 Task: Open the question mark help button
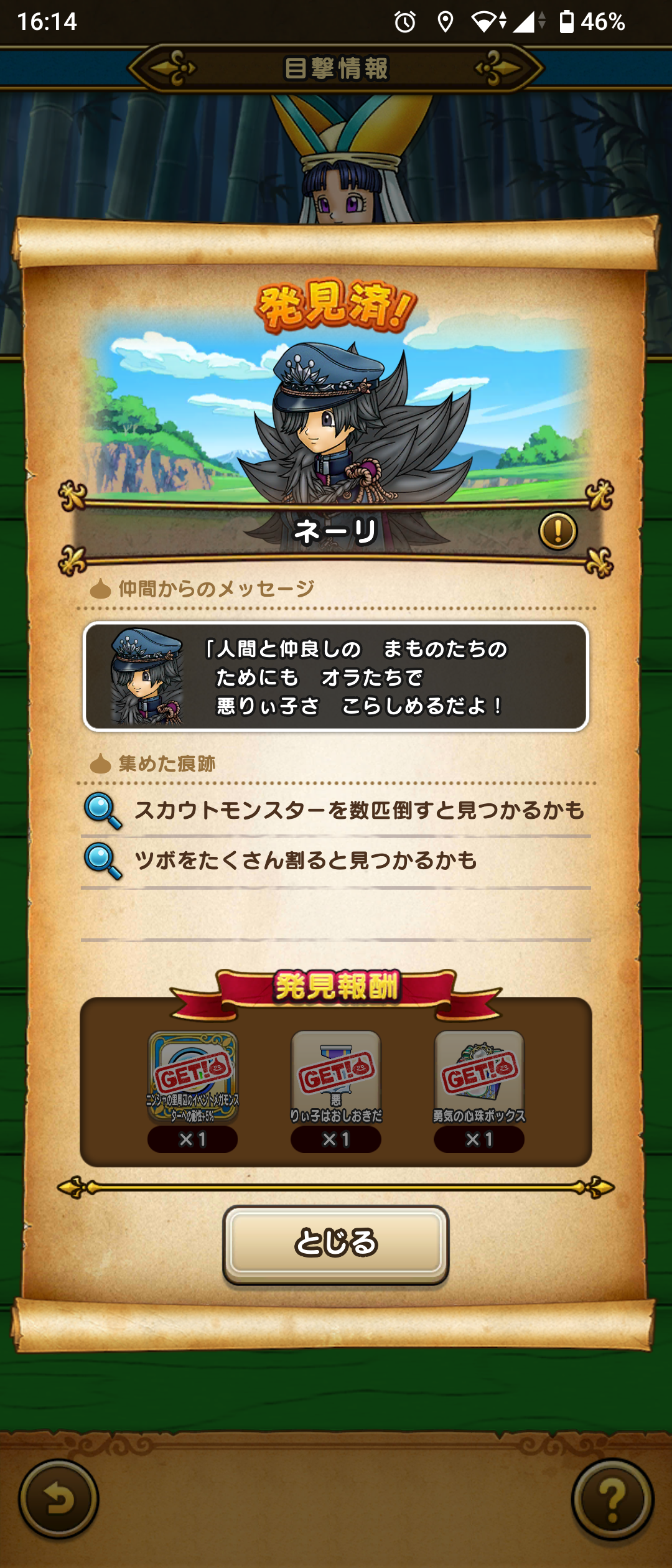612,1500
